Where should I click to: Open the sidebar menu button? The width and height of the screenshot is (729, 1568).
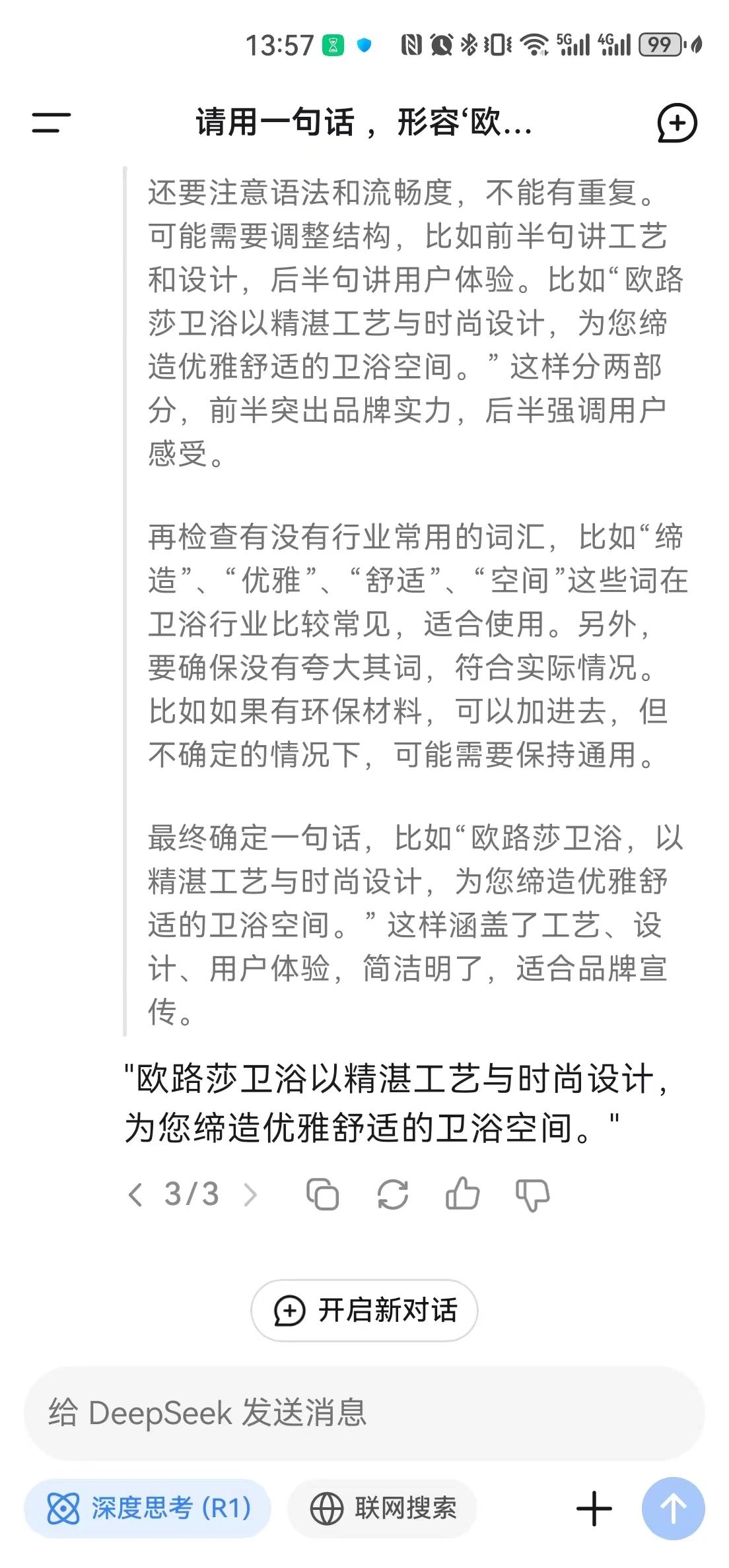51,123
